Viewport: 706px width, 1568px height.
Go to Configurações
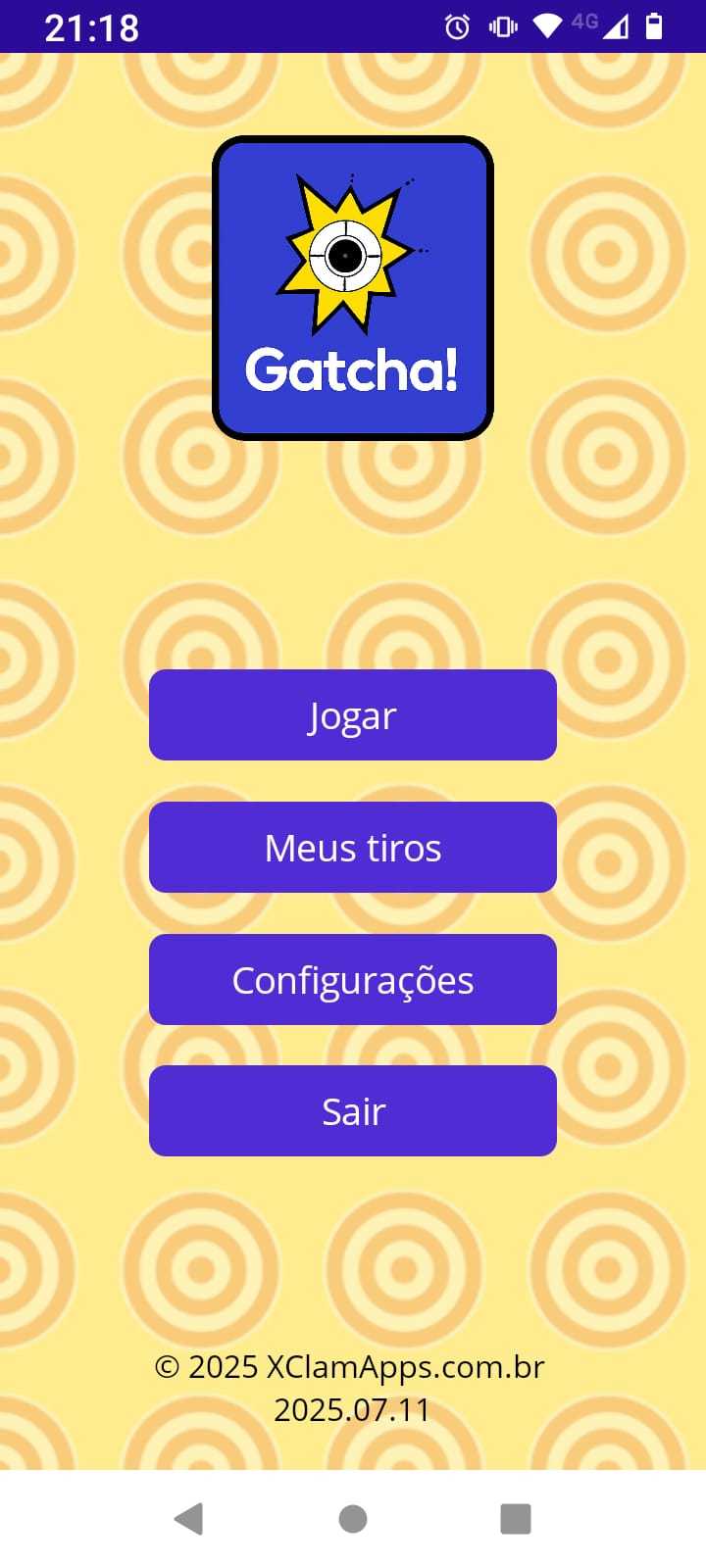353,980
